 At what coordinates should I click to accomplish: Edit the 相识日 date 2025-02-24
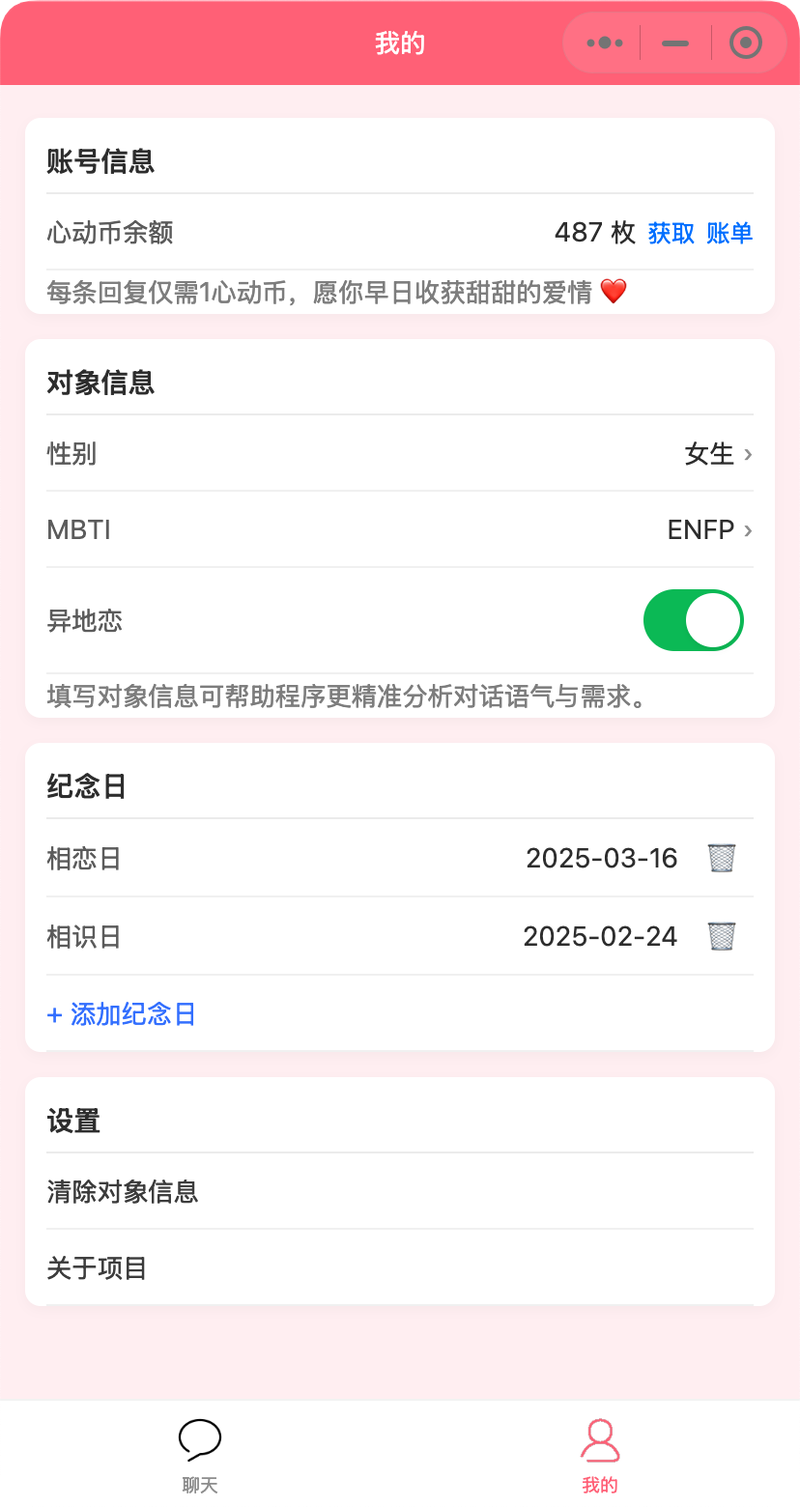click(600, 936)
